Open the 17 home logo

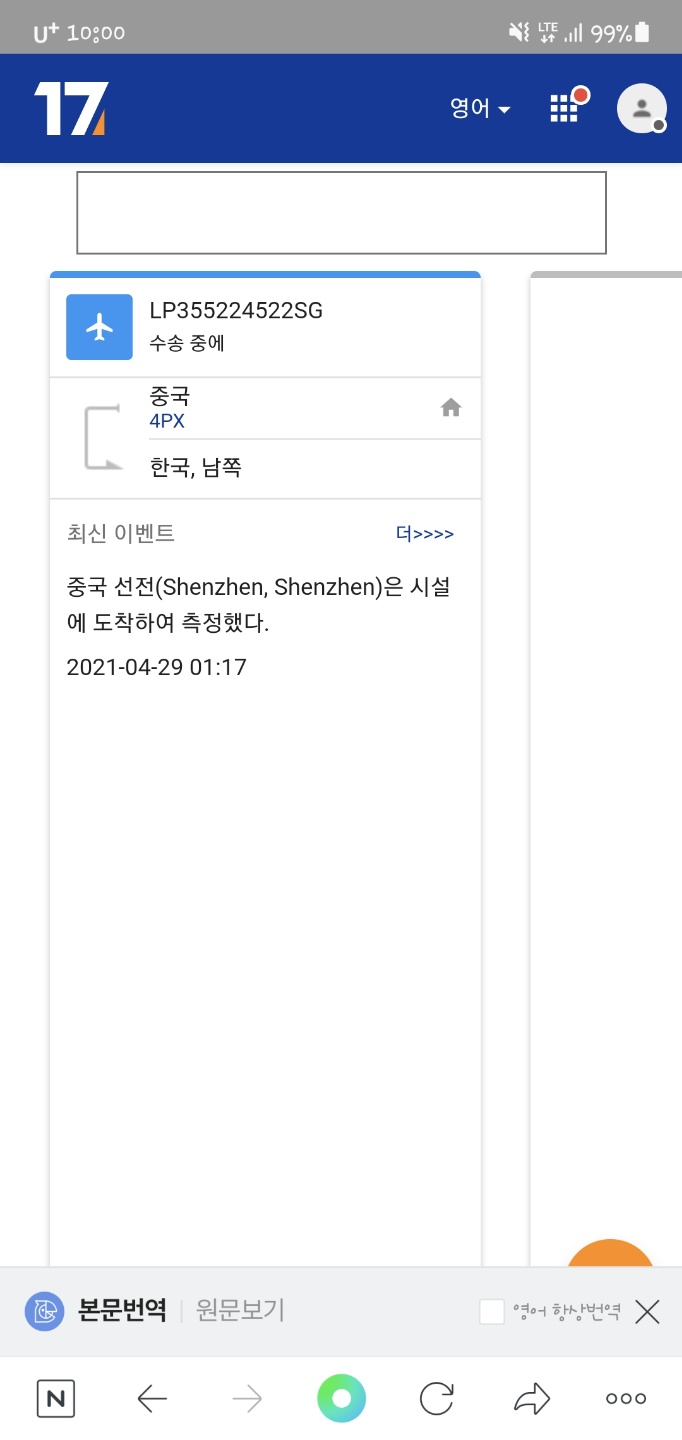click(70, 108)
